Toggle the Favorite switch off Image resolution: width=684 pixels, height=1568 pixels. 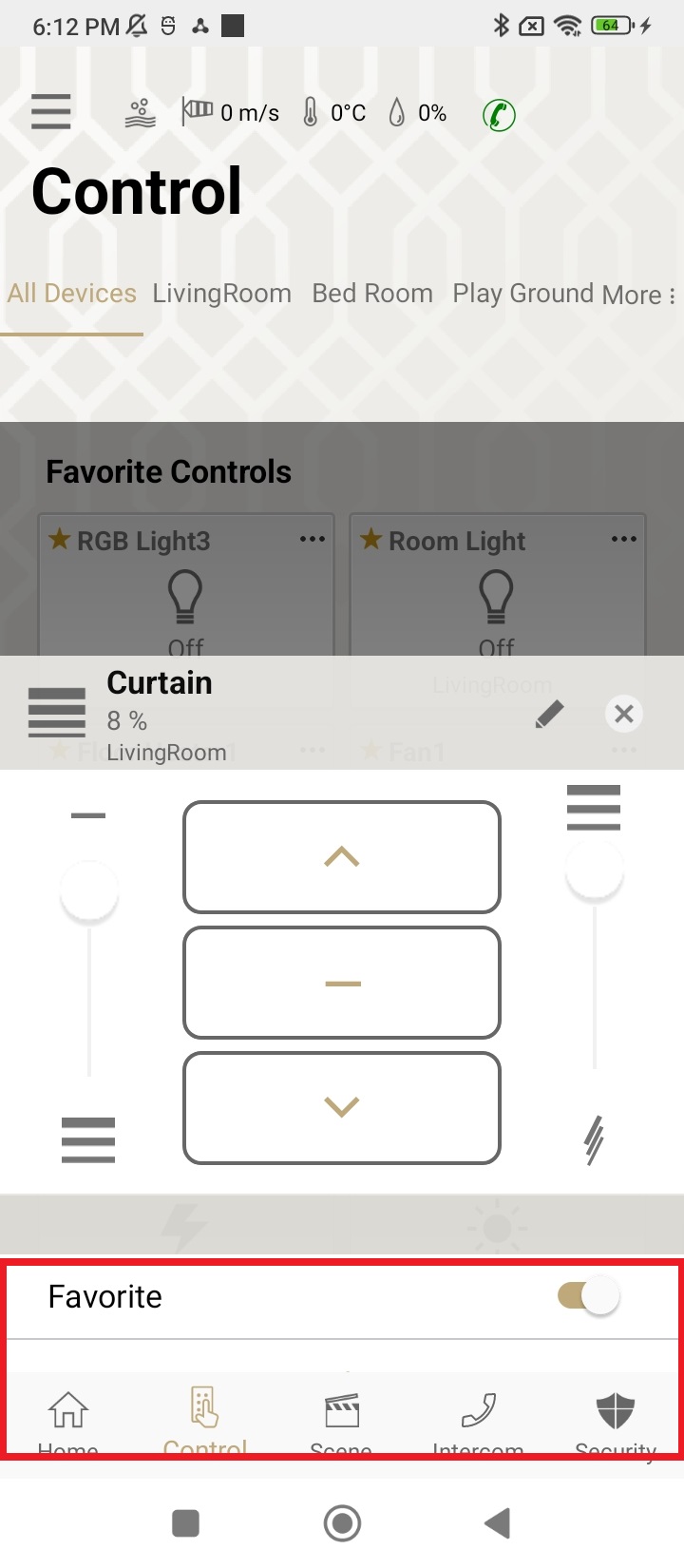[x=589, y=1296]
